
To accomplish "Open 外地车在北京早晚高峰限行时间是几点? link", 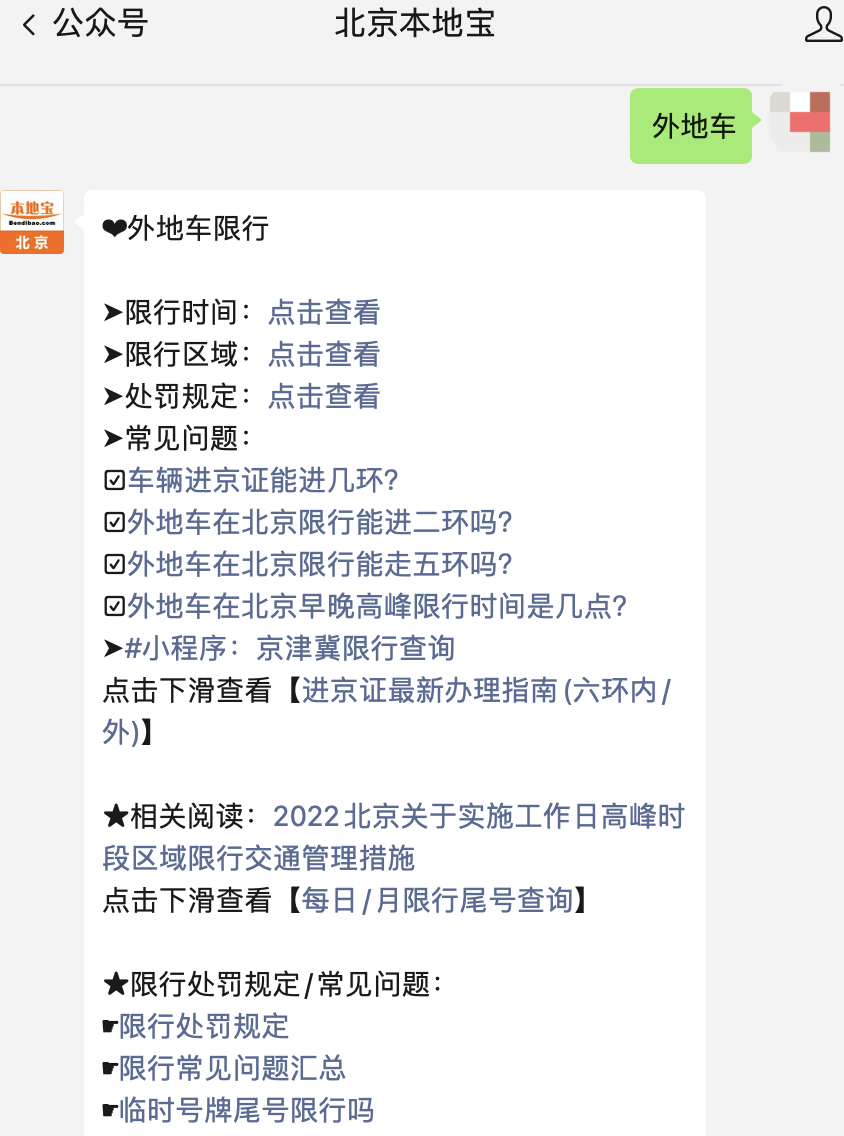I will (376, 607).
